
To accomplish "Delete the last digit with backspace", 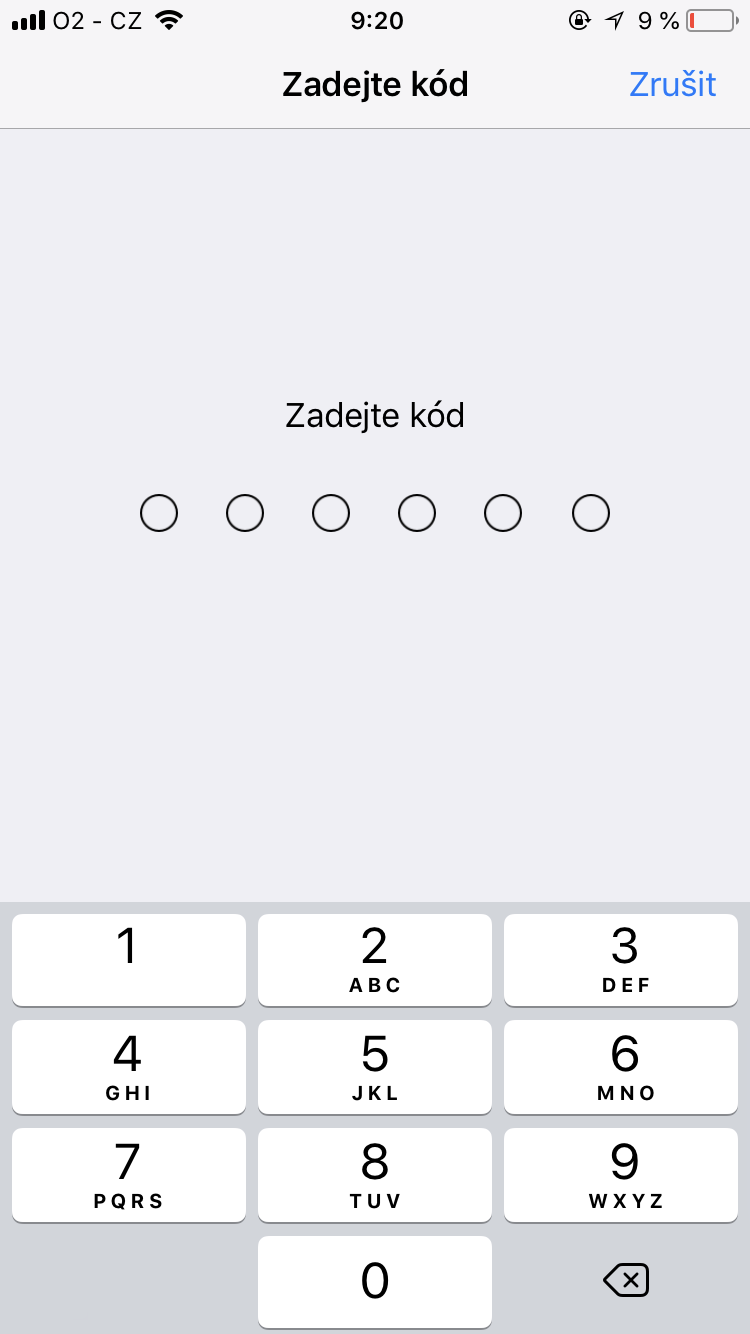I will [x=626, y=1280].
